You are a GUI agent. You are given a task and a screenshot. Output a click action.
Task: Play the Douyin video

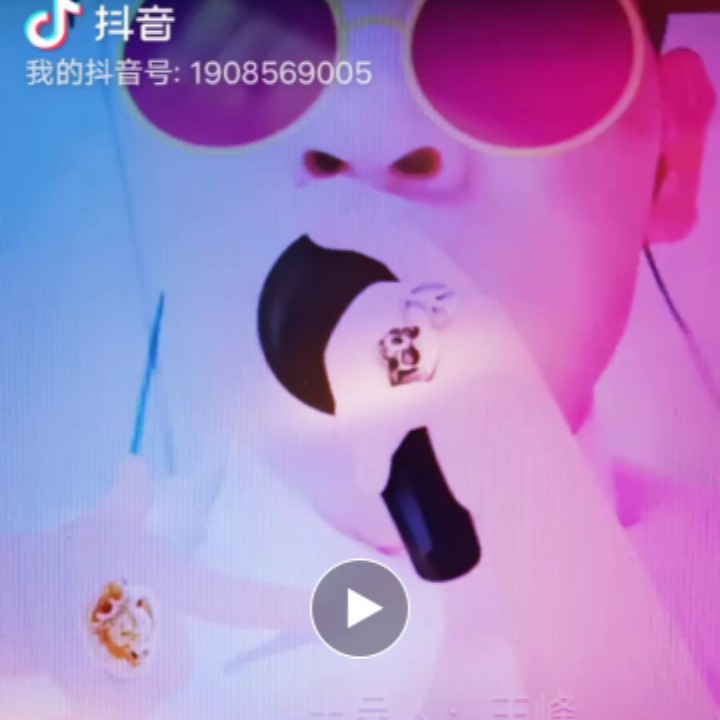click(x=360, y=608)
